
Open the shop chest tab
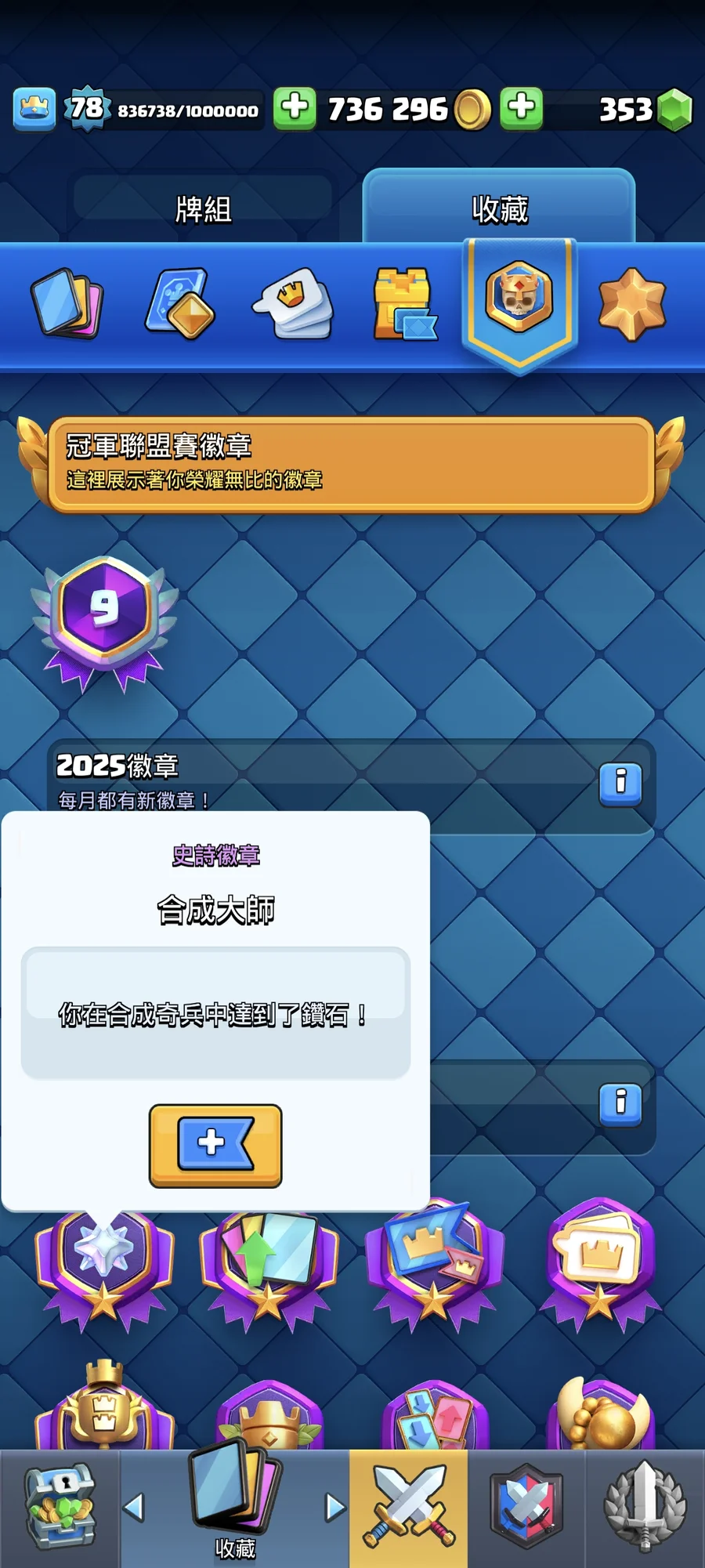click(x=60, y=1508)
